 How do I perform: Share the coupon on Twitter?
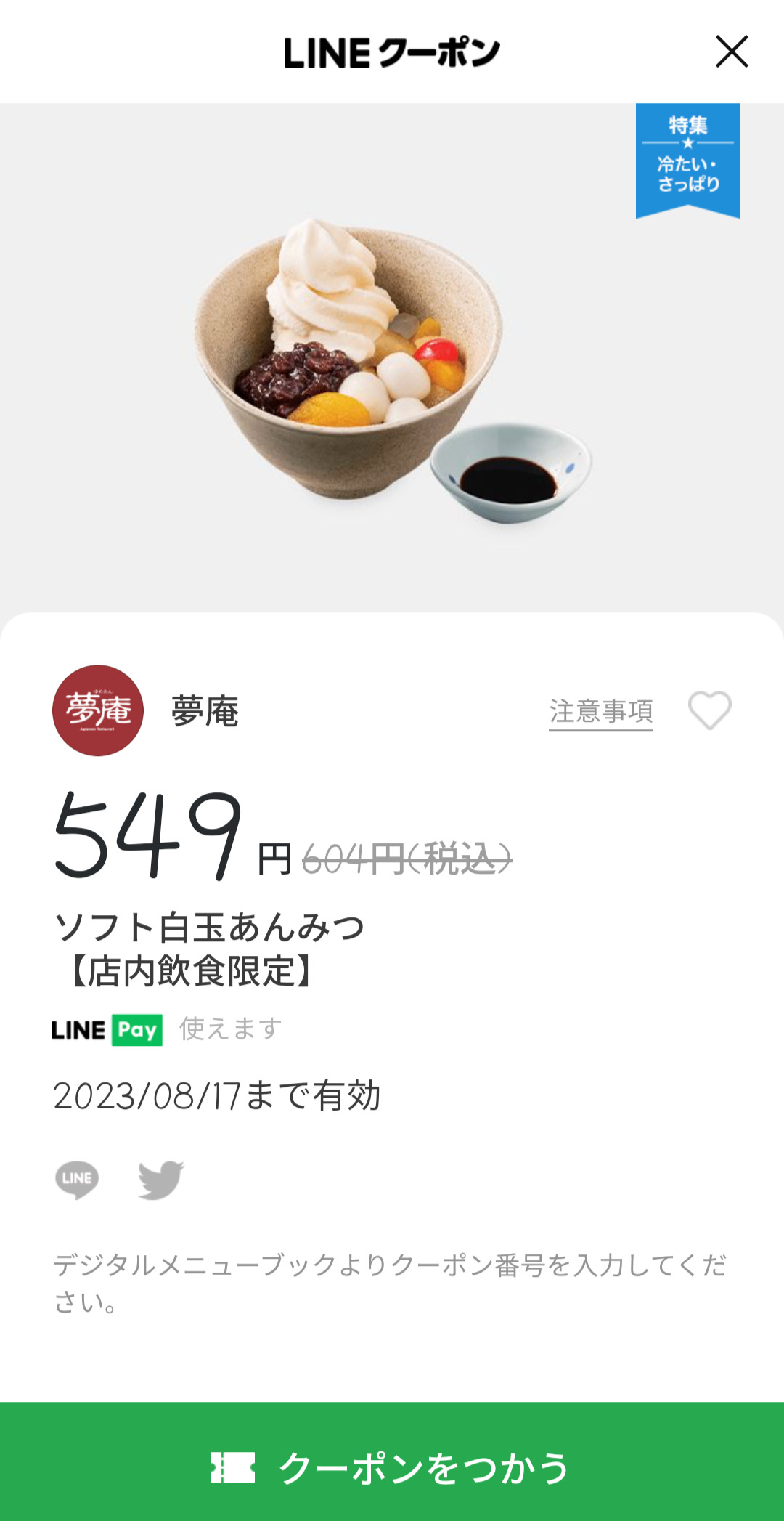coord(160,1179)
